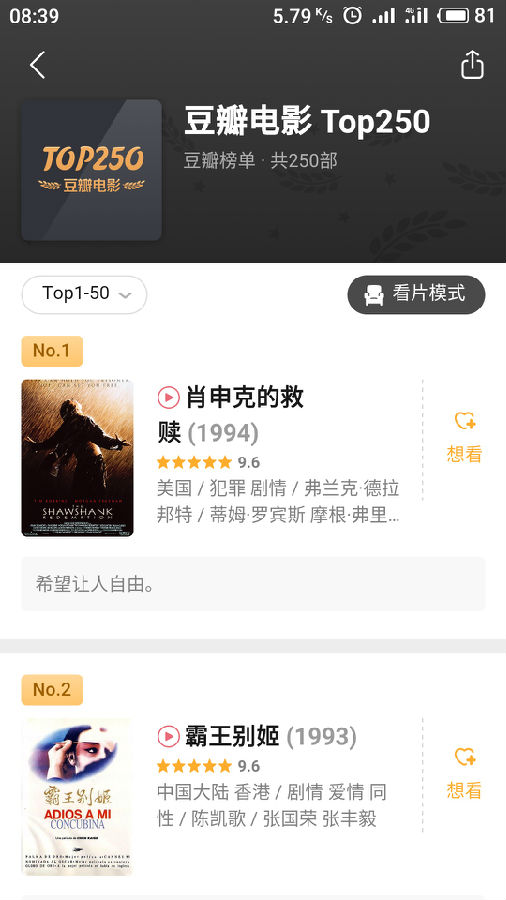Add 霸王别姬 to 想看 list
This screenshot has height=900, width=506.
(464, 774)
